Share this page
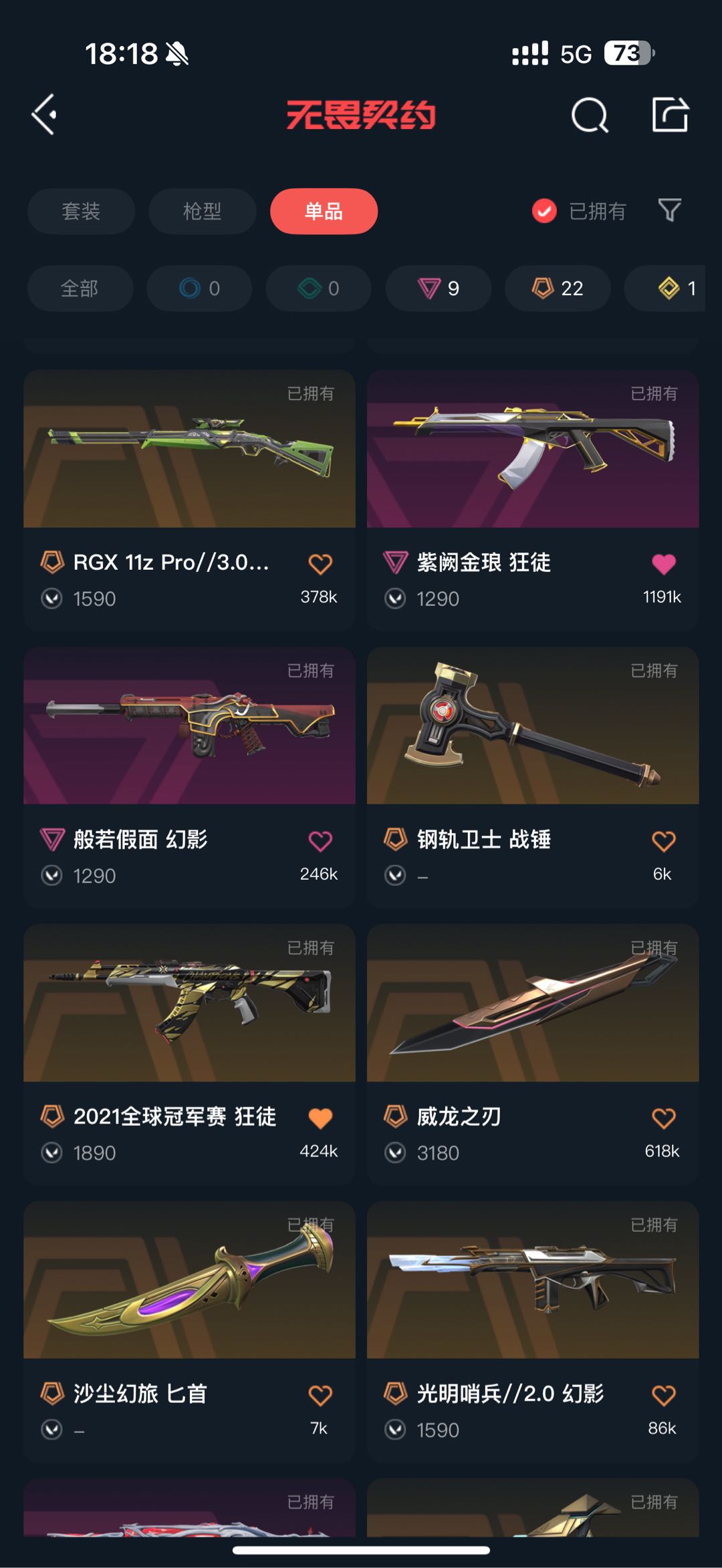 coord(670,115)
